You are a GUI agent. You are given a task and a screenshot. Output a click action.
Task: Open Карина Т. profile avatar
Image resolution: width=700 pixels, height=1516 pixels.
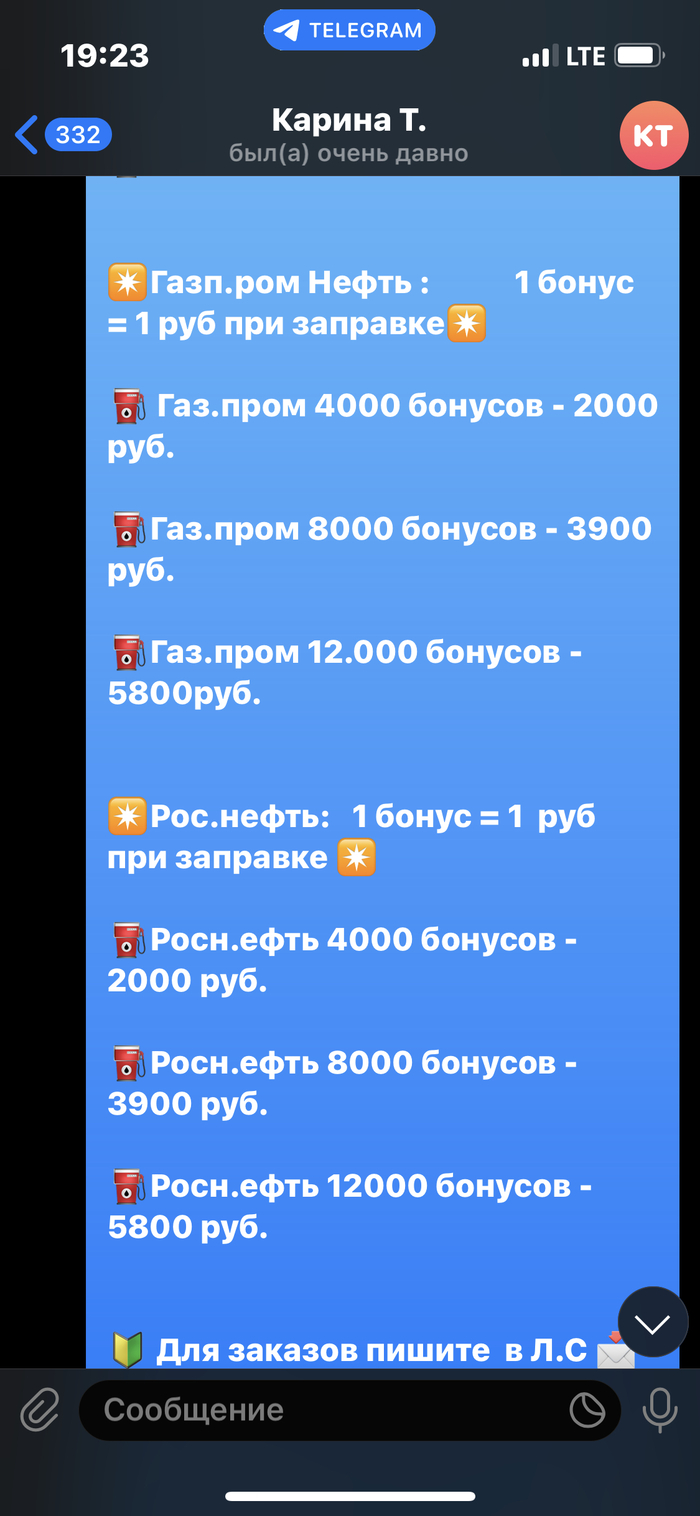pos(653,135)
